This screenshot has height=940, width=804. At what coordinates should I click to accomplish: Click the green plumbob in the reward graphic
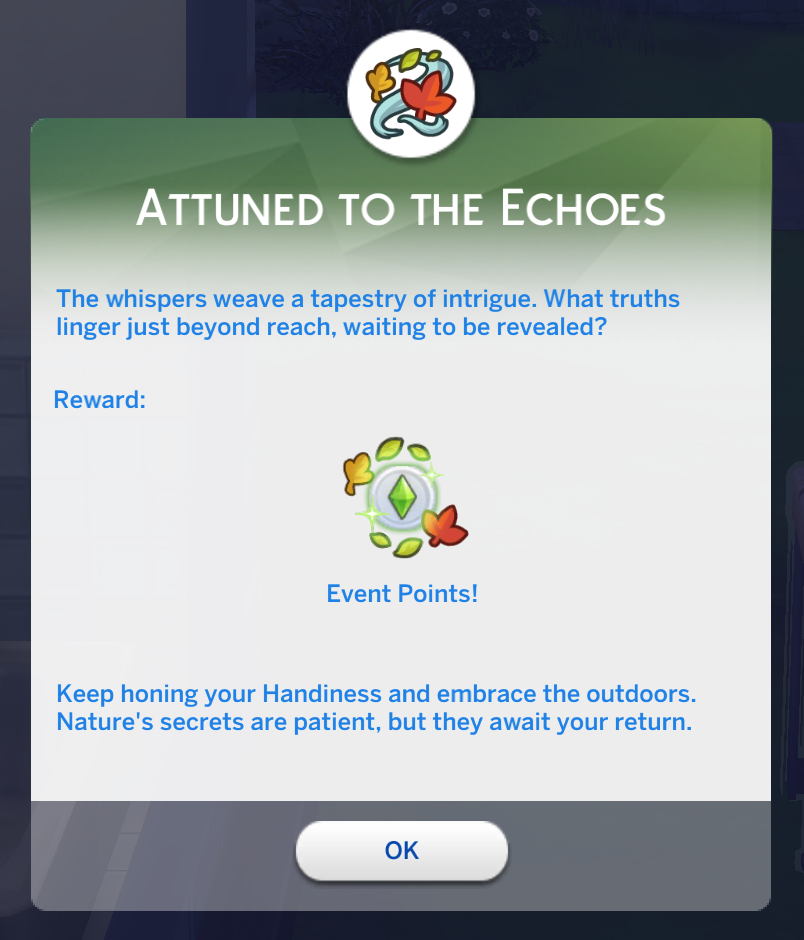(x=401, y=497)
